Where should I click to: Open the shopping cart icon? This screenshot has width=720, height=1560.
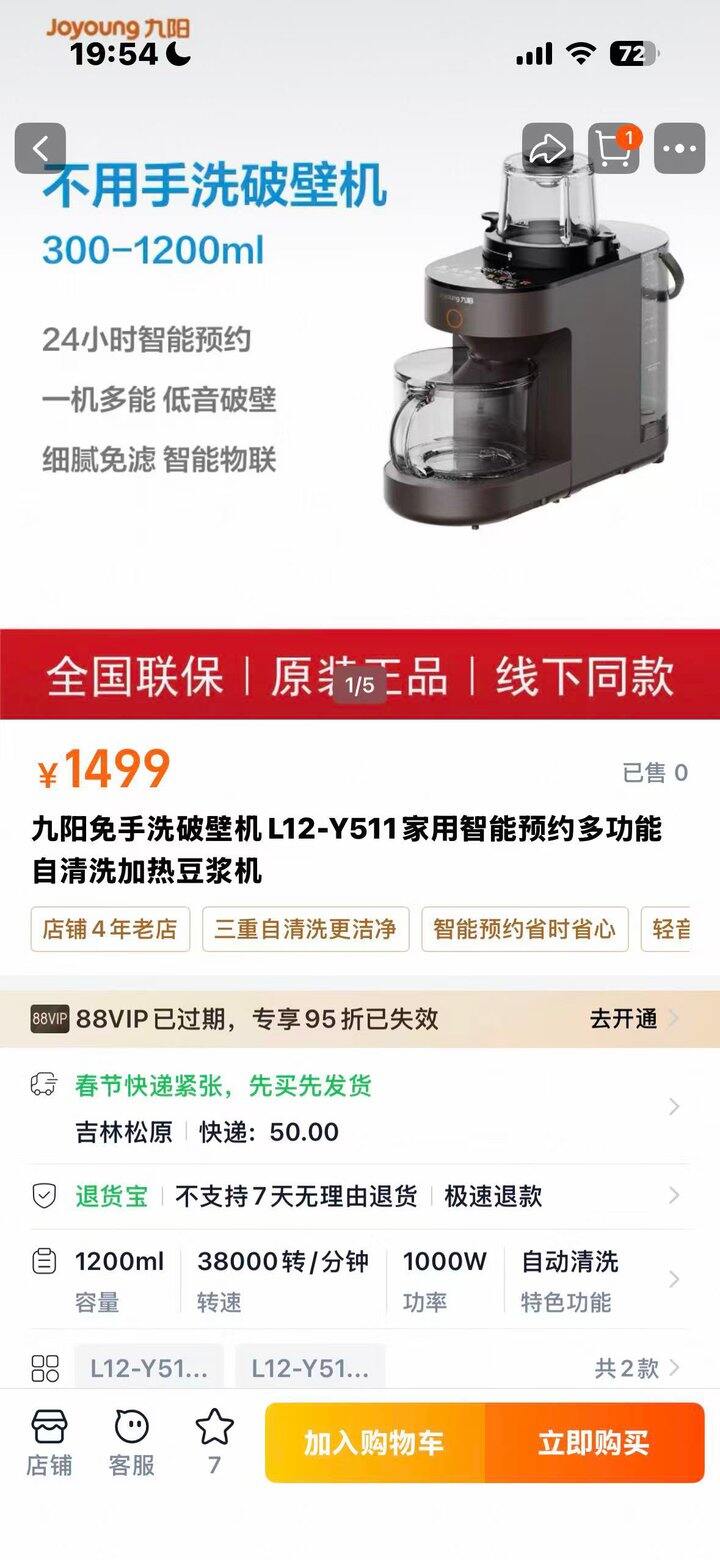pyautogui.click(x=613, y=149)
